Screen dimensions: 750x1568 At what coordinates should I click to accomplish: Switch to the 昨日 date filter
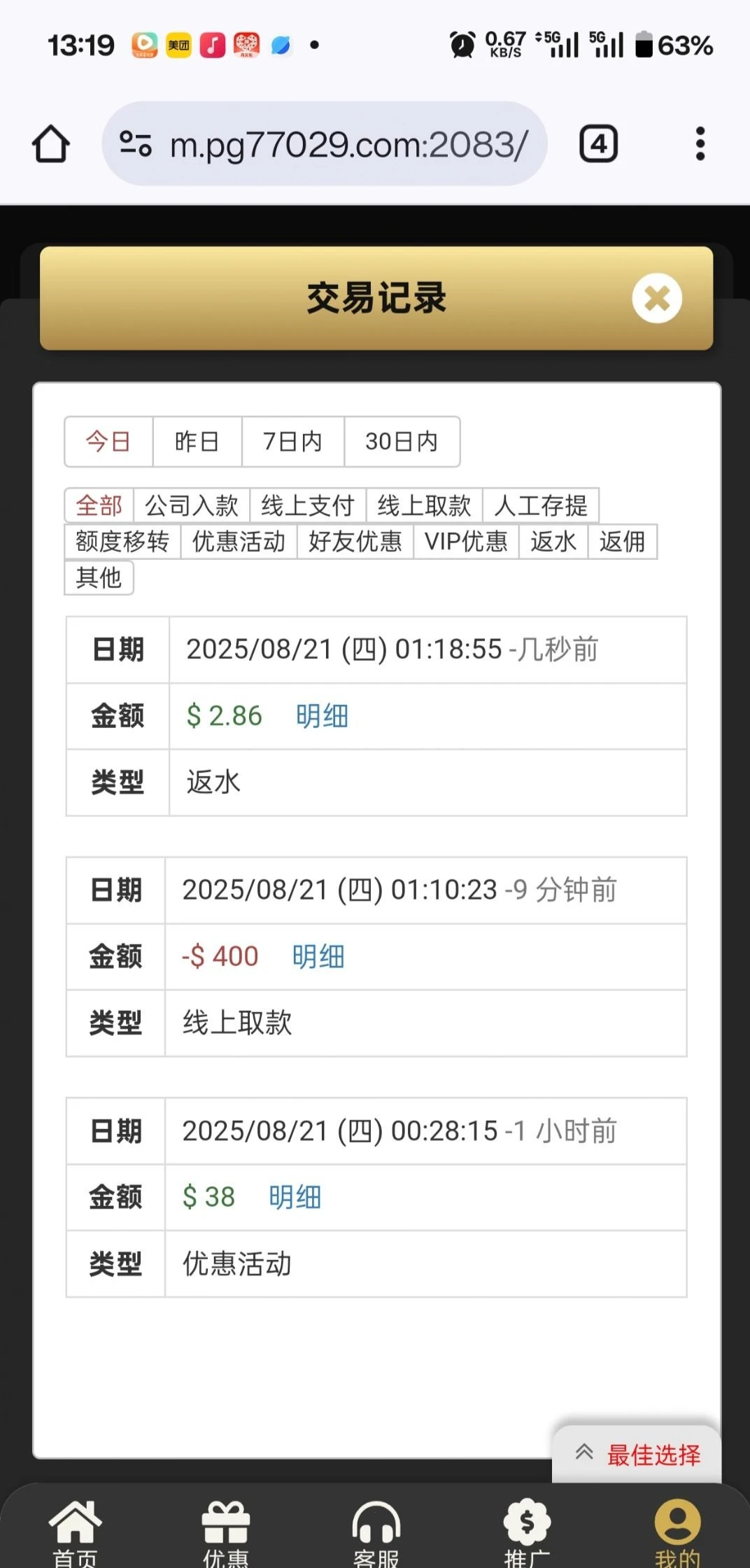[x=197, y=442]
